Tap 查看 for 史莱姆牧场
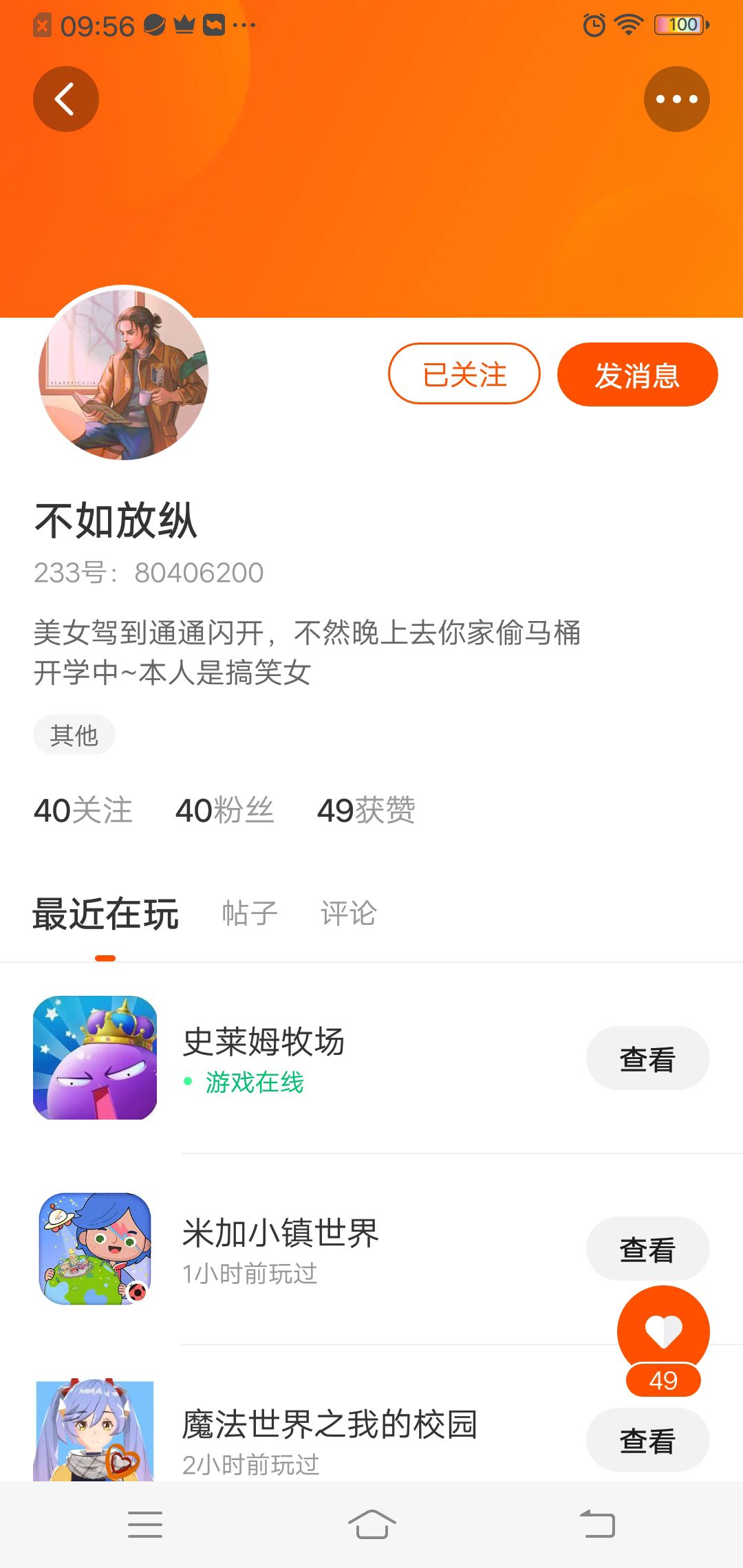The width and height of the screenshot is (743, 1568). (647, 1058)
